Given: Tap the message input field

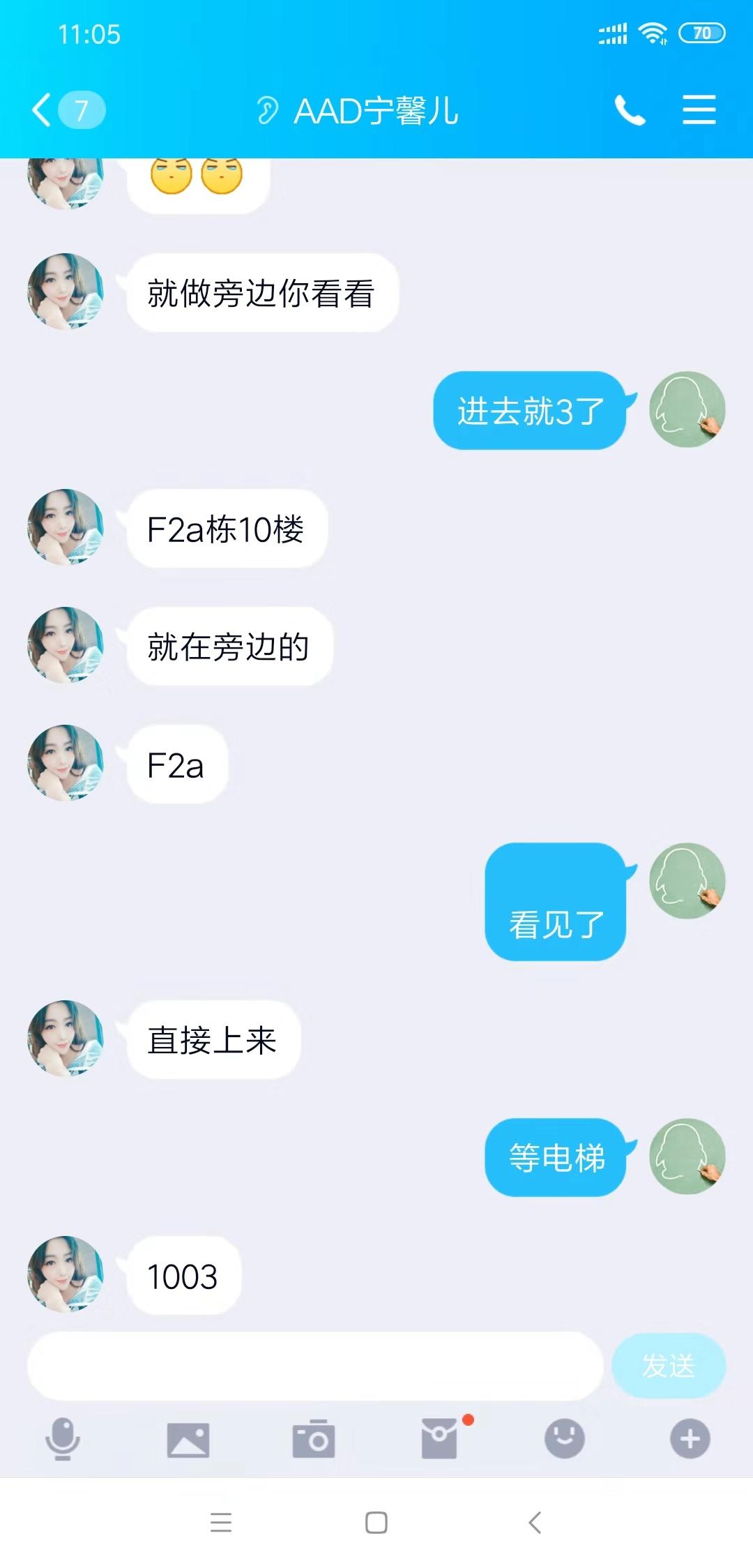Looking at the screenshot, I should 315,1366.
